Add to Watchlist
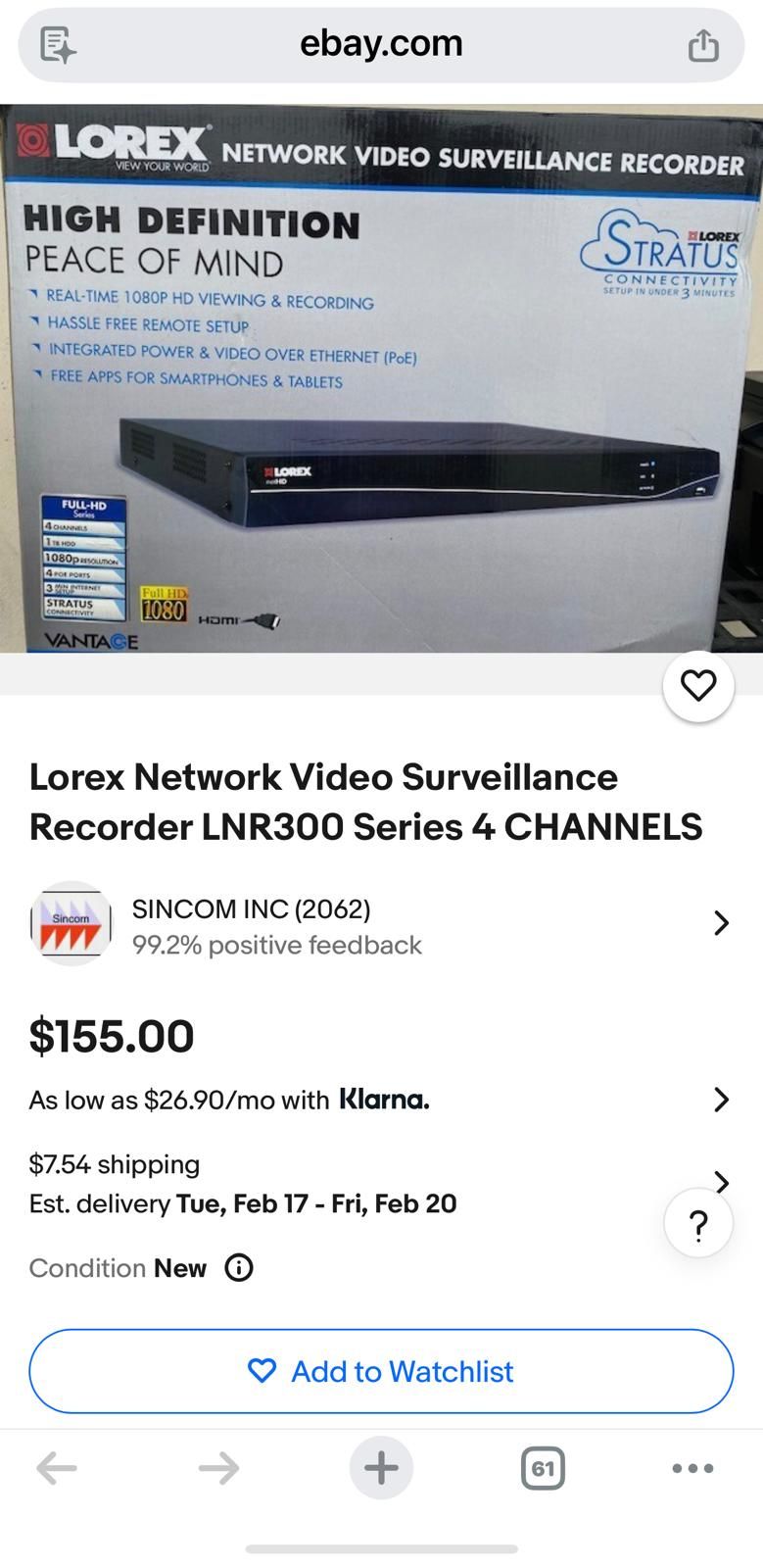 click(x=381, y=1371)
